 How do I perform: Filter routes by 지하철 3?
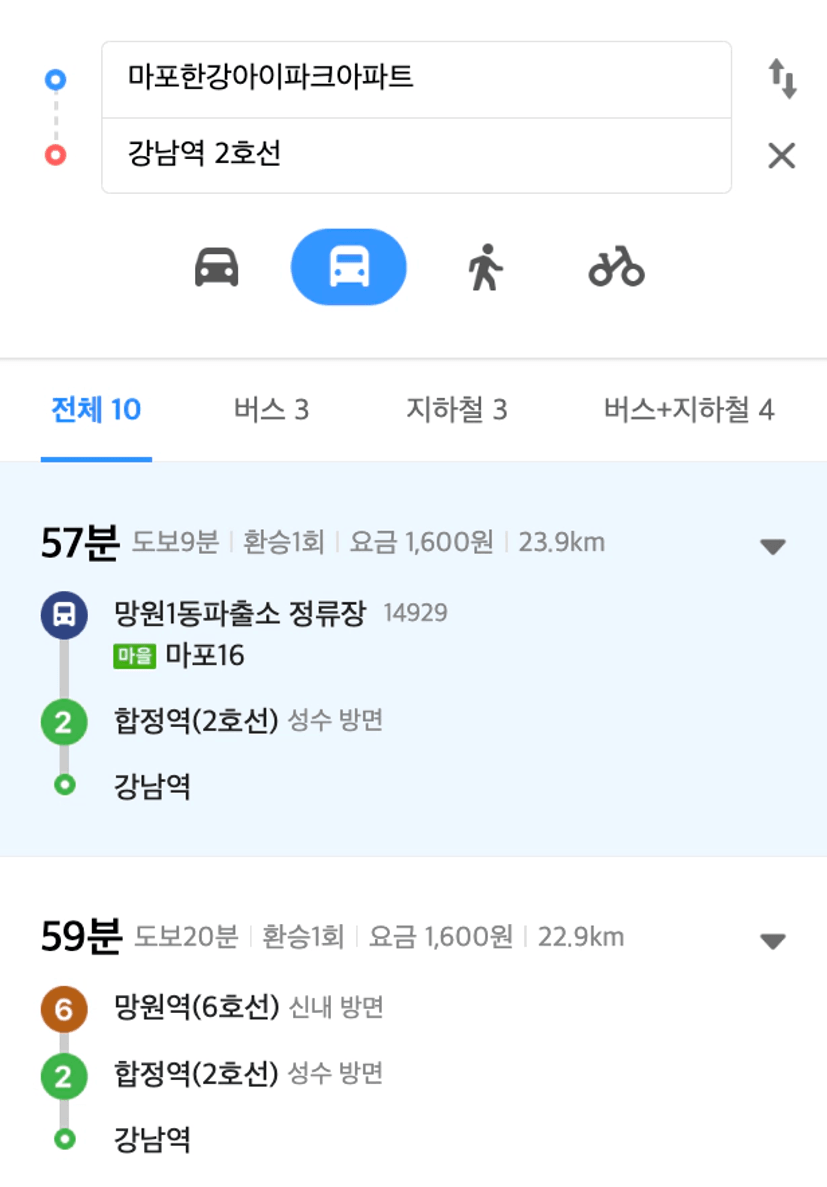tap(456, 410)
